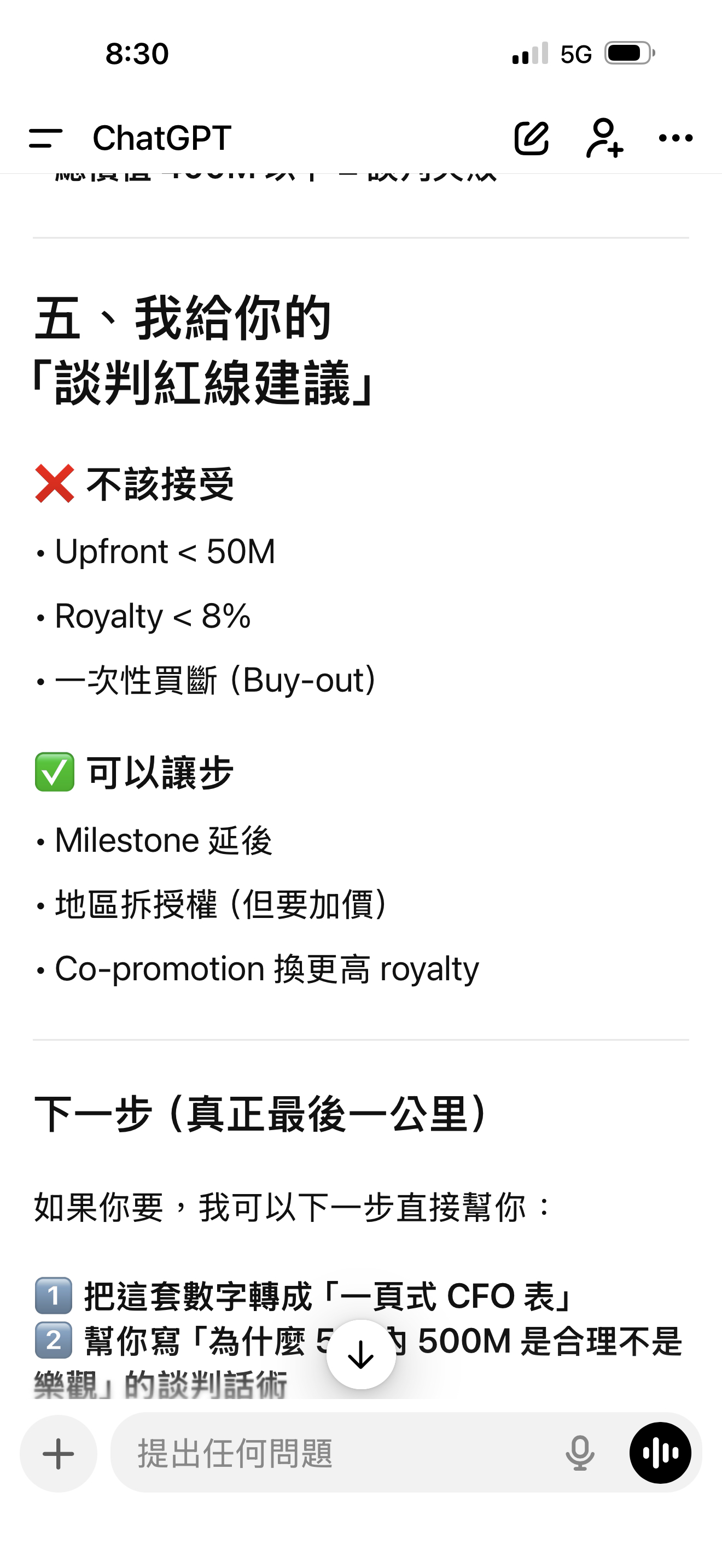Open the three-dot overflow menu
The height and width of the screenshot is (1568, 722).
[676, 138]
